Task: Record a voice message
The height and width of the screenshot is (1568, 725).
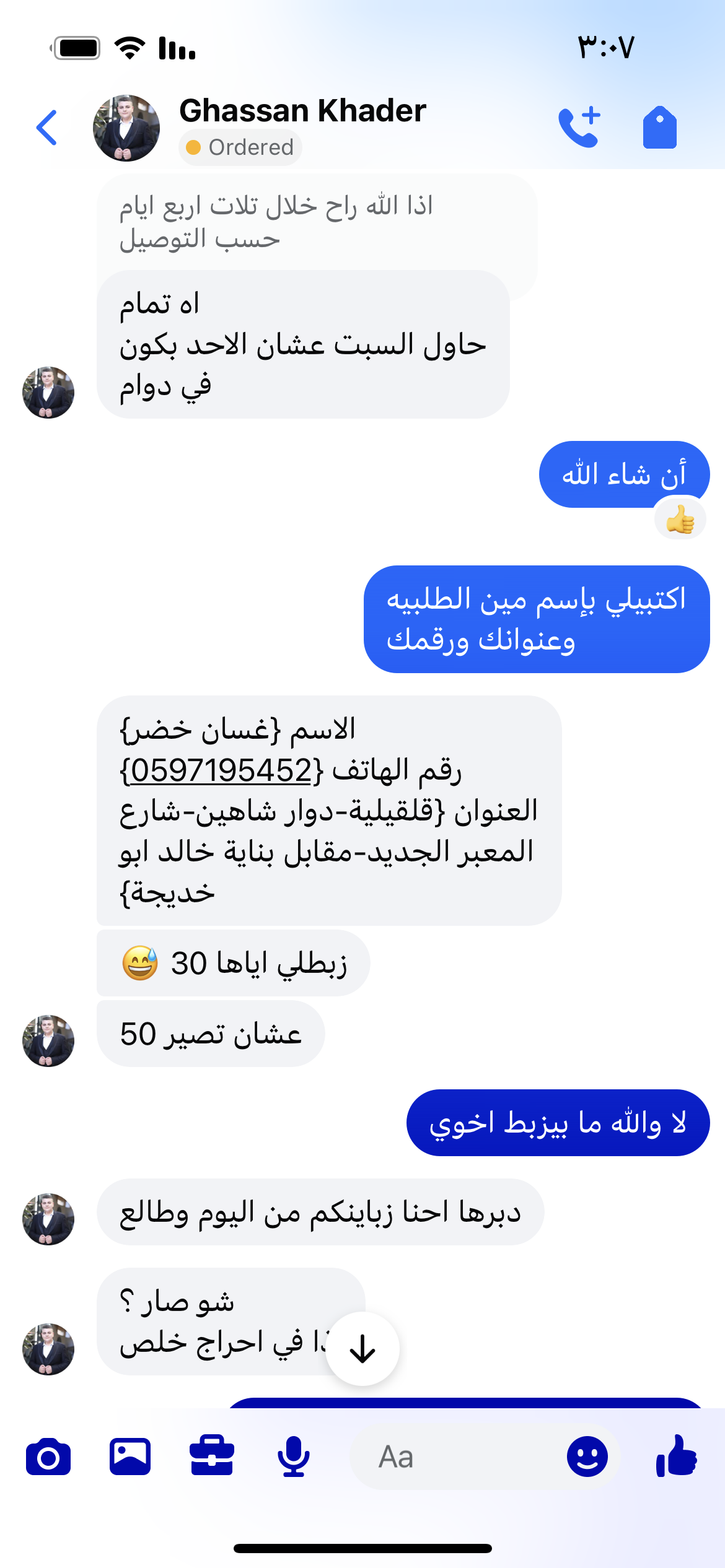Action: click(293, 1457)
